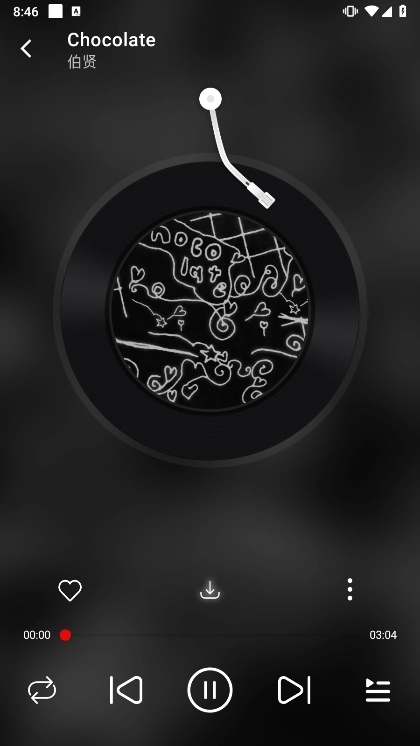Go back from the Chocolate player
Viewport: 420px width, 746px height.
(26, 49)
